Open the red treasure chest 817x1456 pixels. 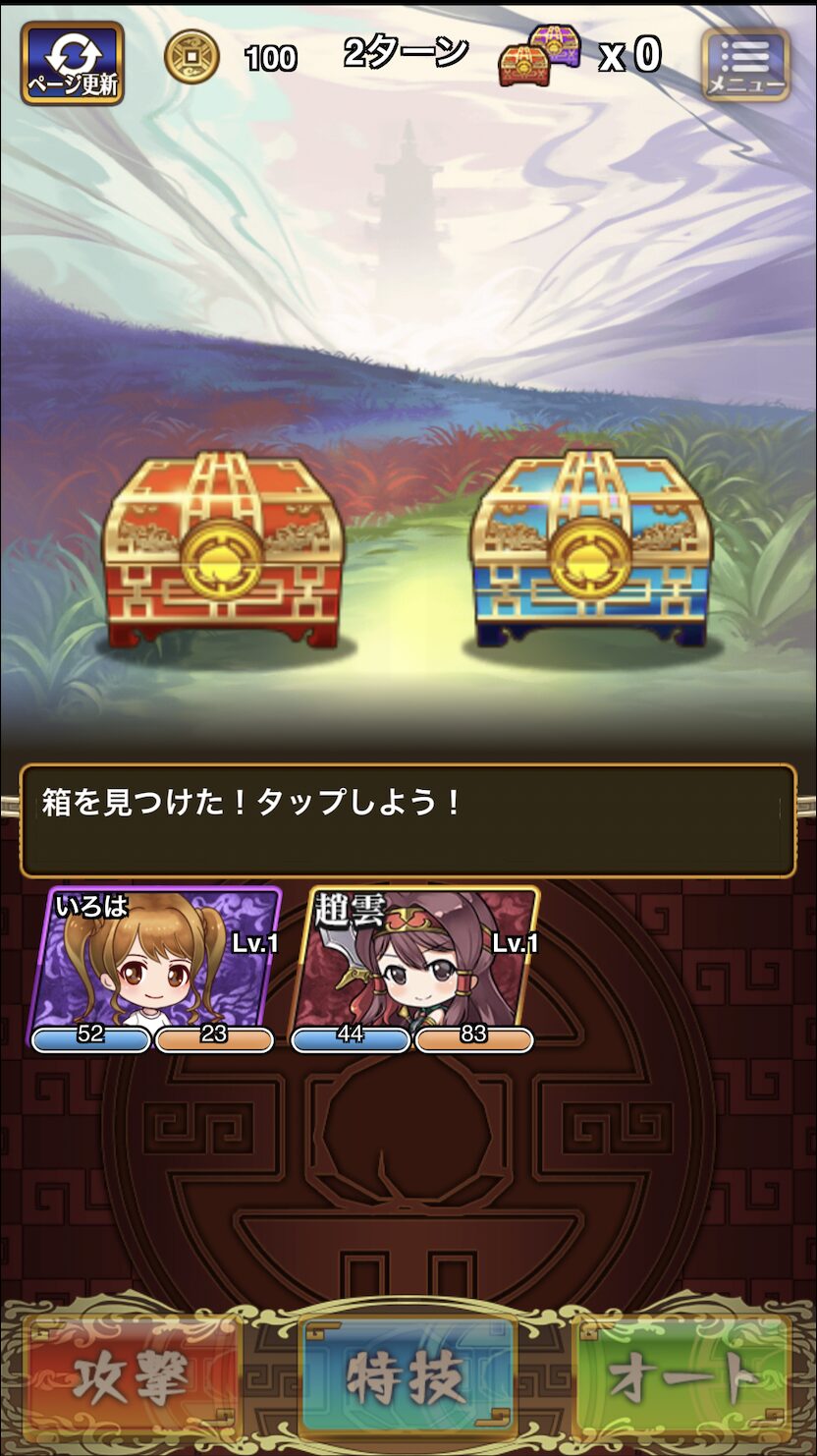point(223,551)
